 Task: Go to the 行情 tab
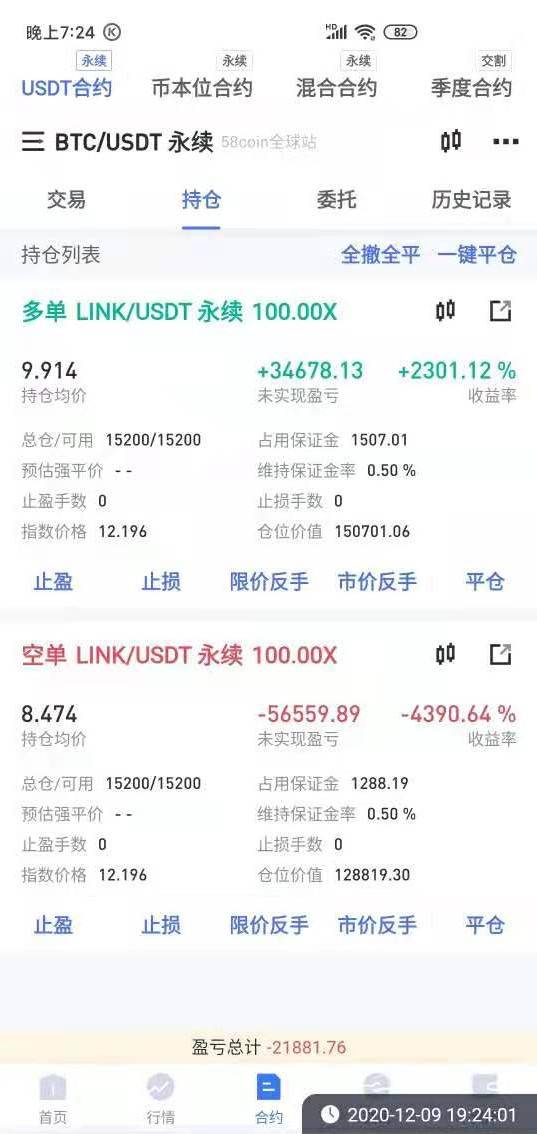pos(160,1099)
